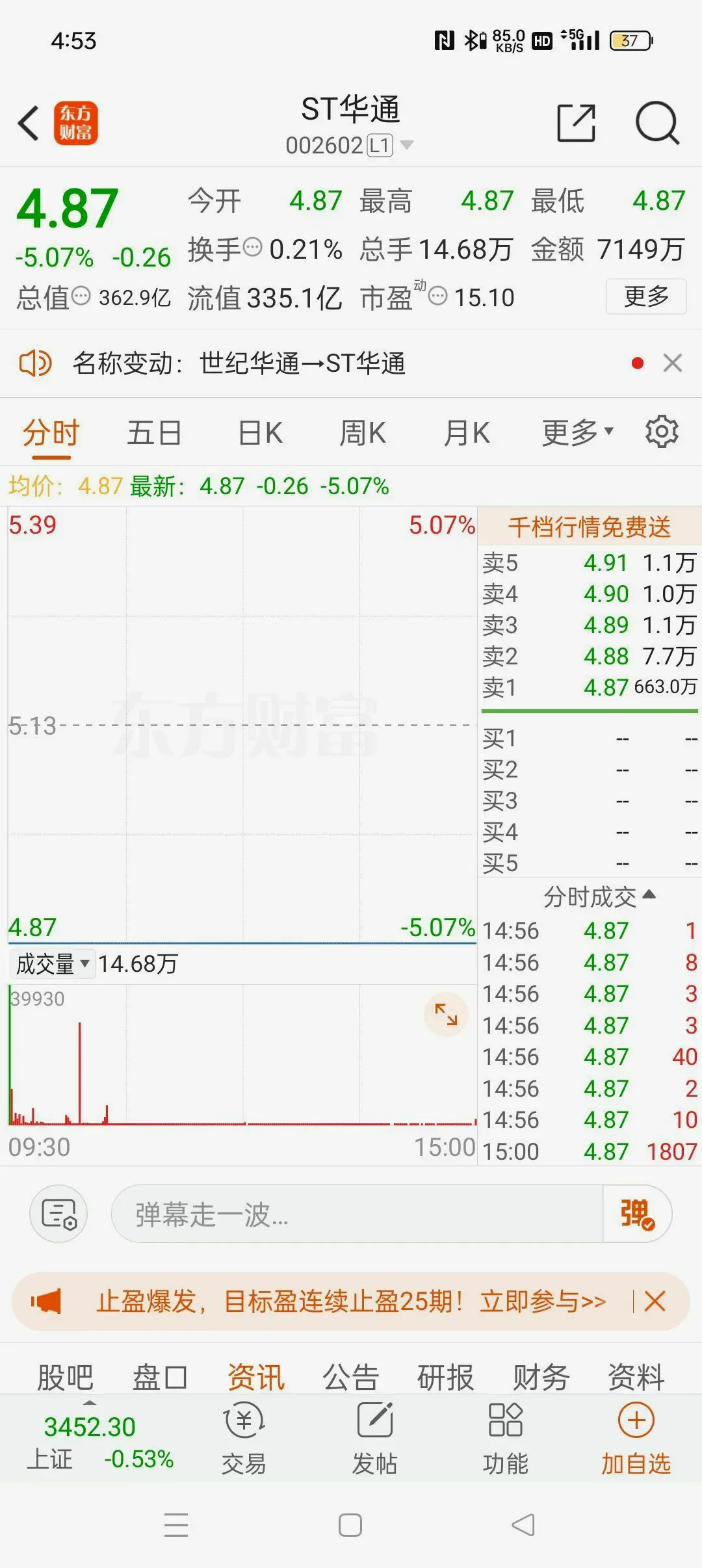Expand the chart to full screen
Viewport: 702px width, 1568px height.
pos(446,1014)
